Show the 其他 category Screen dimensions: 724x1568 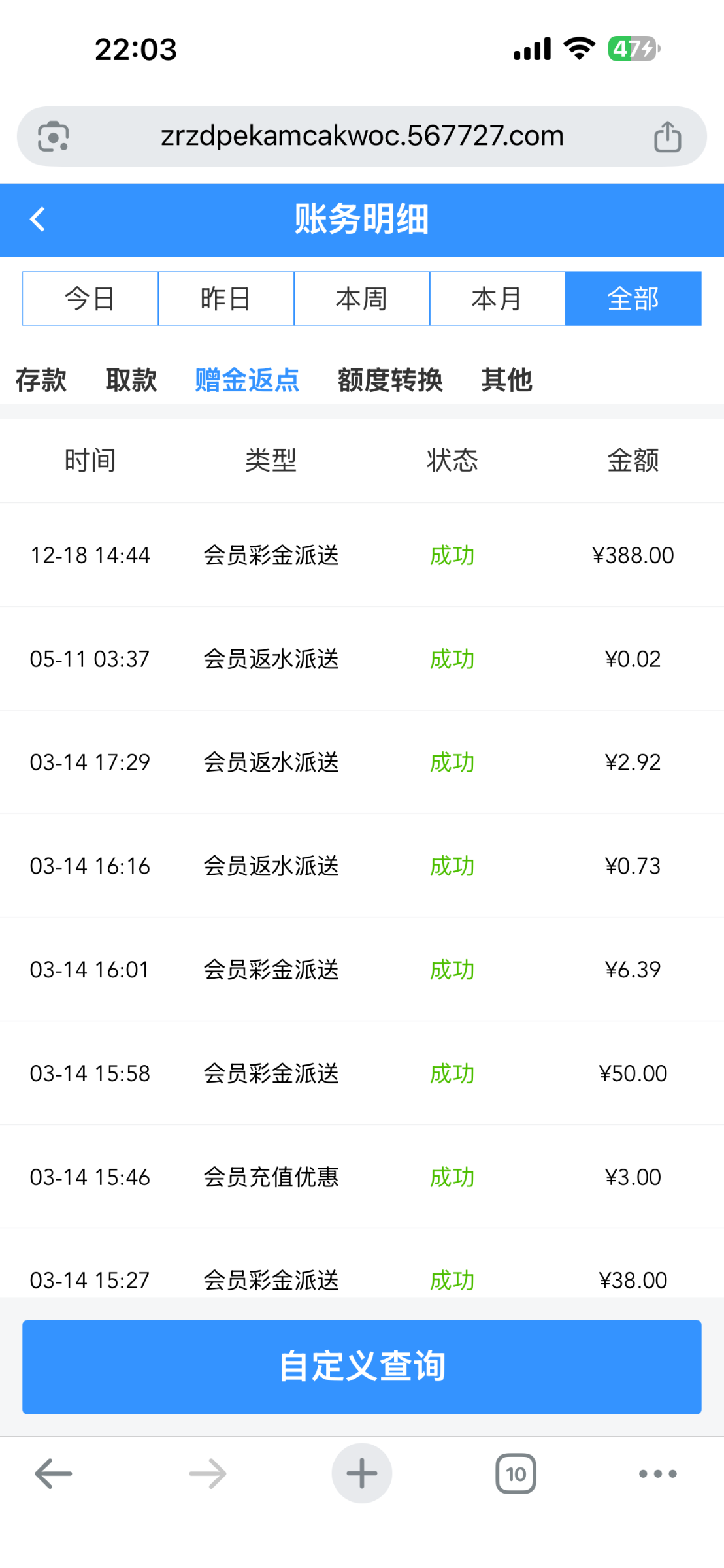pyautogui.click(x=506, y=380)
